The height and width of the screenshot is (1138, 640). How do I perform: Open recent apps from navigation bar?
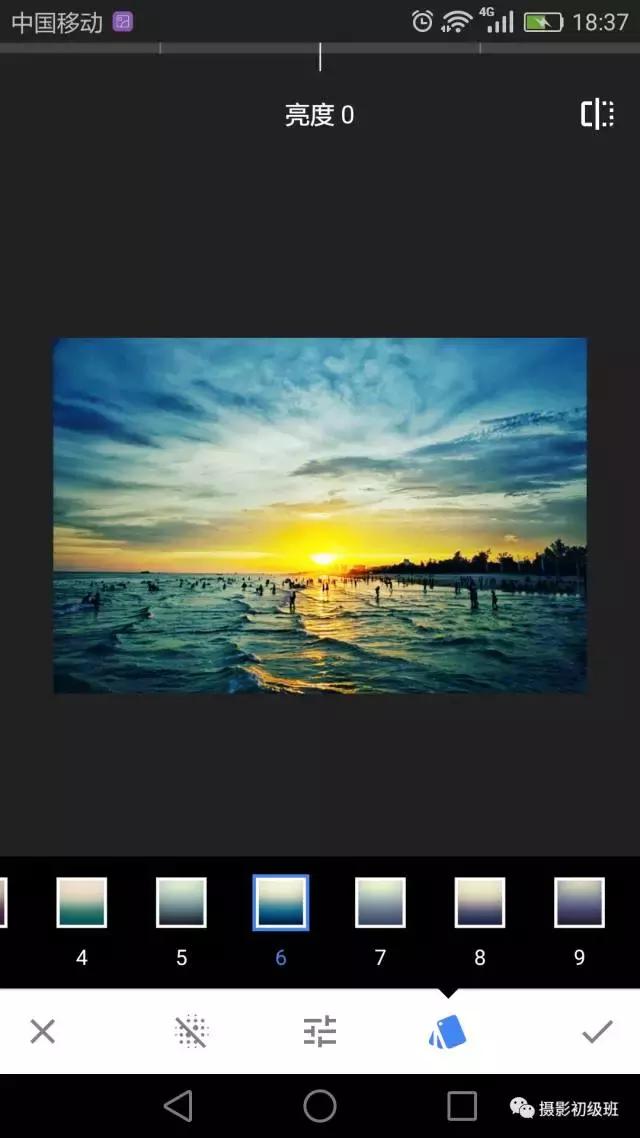[x=462, y=1105]
